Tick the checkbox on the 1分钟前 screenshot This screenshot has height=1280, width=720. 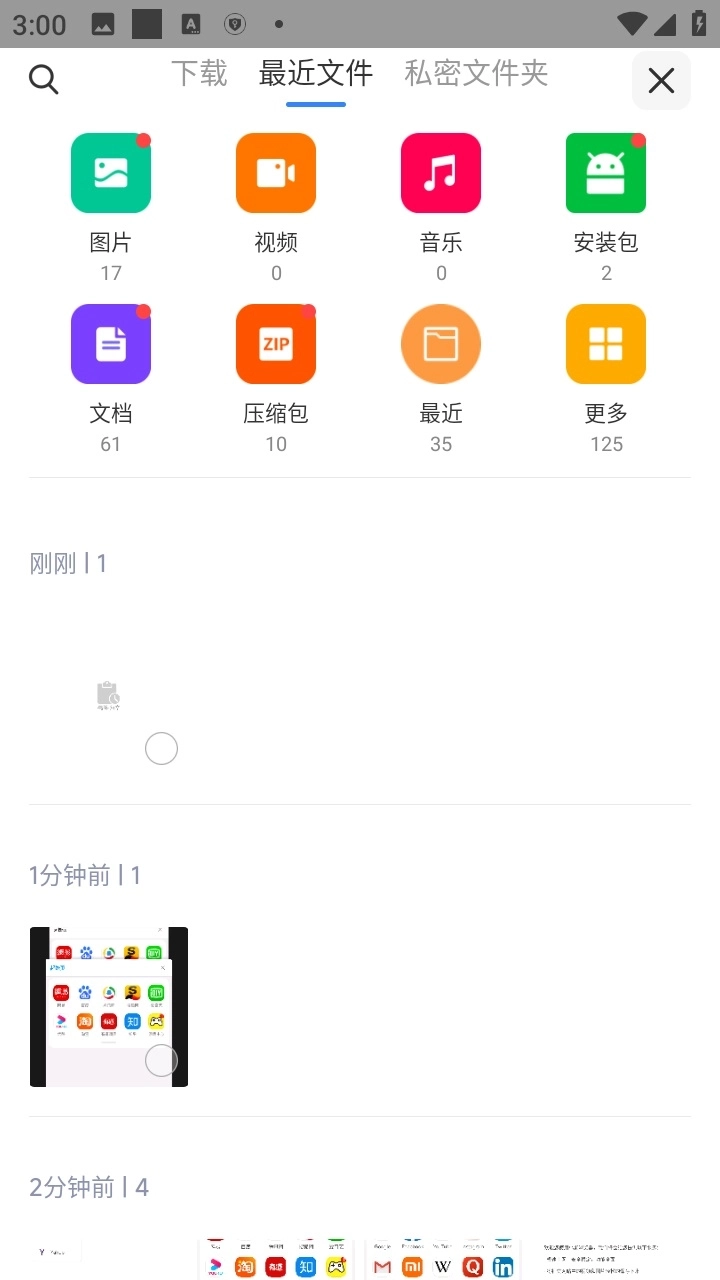pos(161,1060)
